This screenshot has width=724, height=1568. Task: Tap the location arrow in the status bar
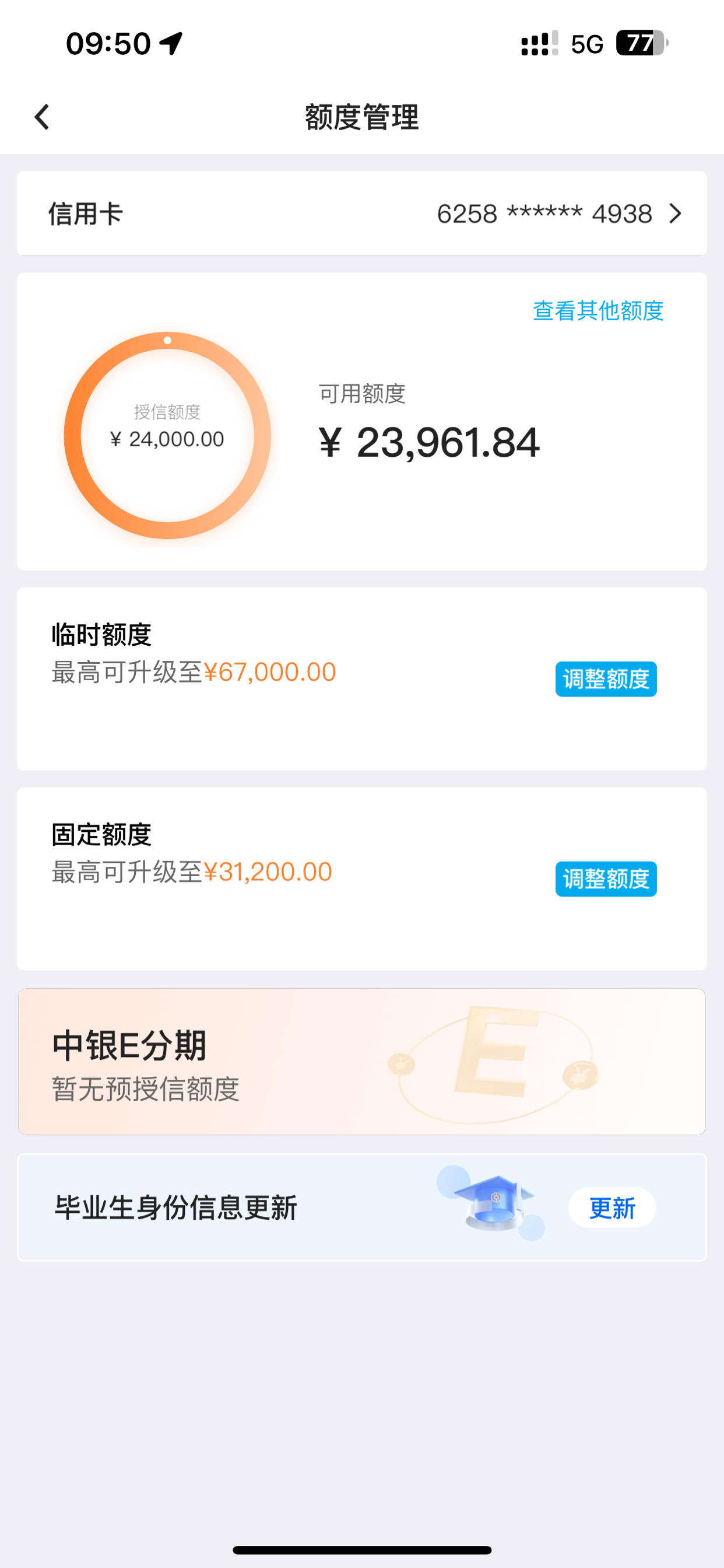coord(171,41)
